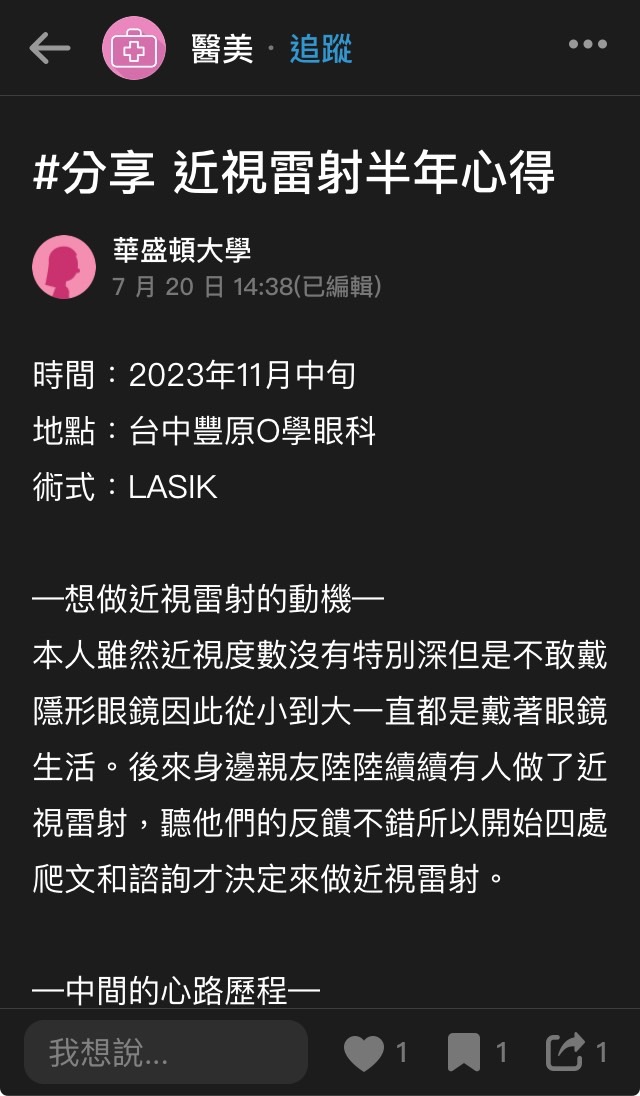Bookmark this post
Image resolution: width=640 pixels, height=1096 pixels.
[463, 1053]
